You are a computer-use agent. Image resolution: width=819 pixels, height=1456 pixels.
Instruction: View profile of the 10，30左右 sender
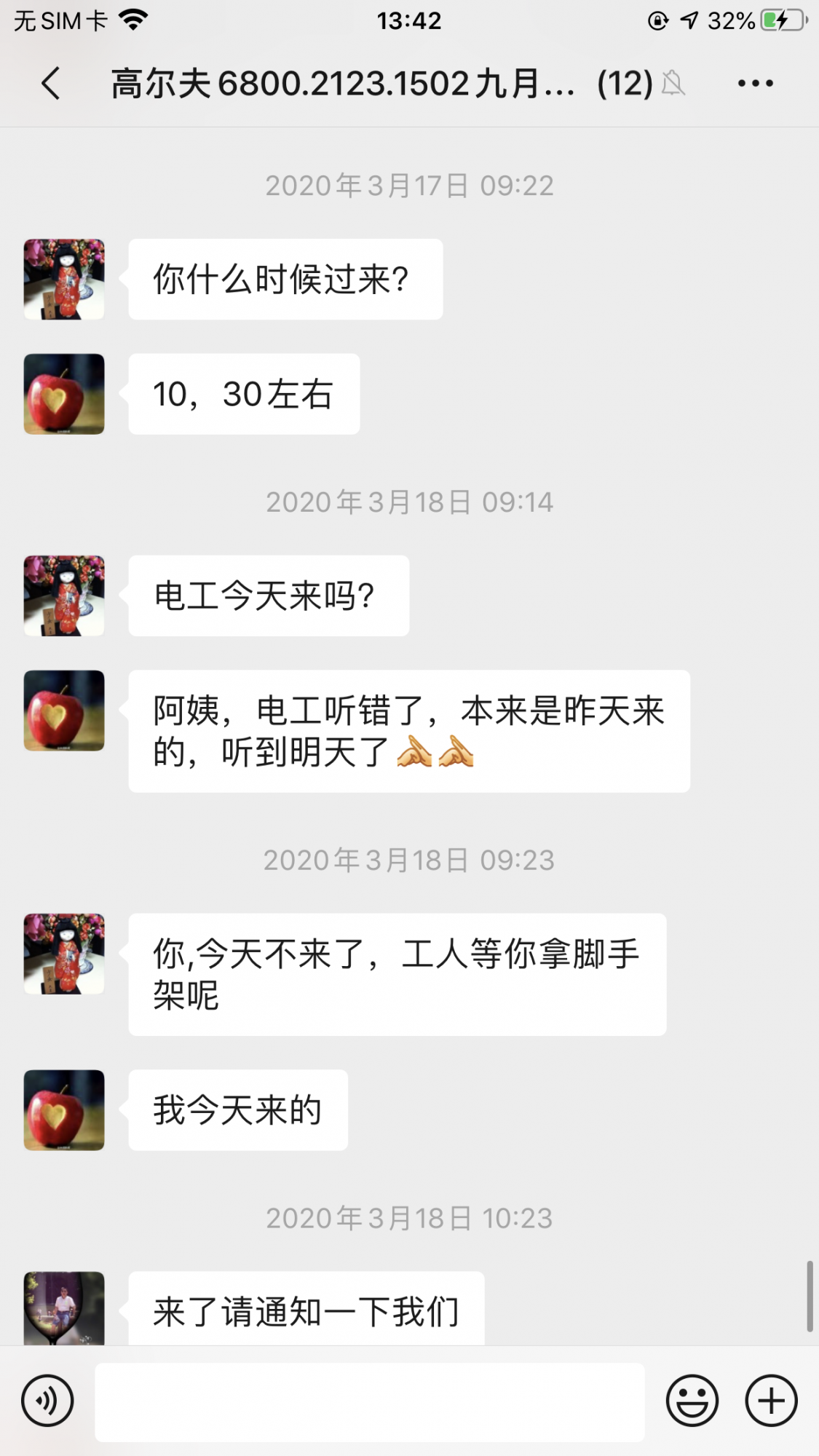click(x=64, y=394)
